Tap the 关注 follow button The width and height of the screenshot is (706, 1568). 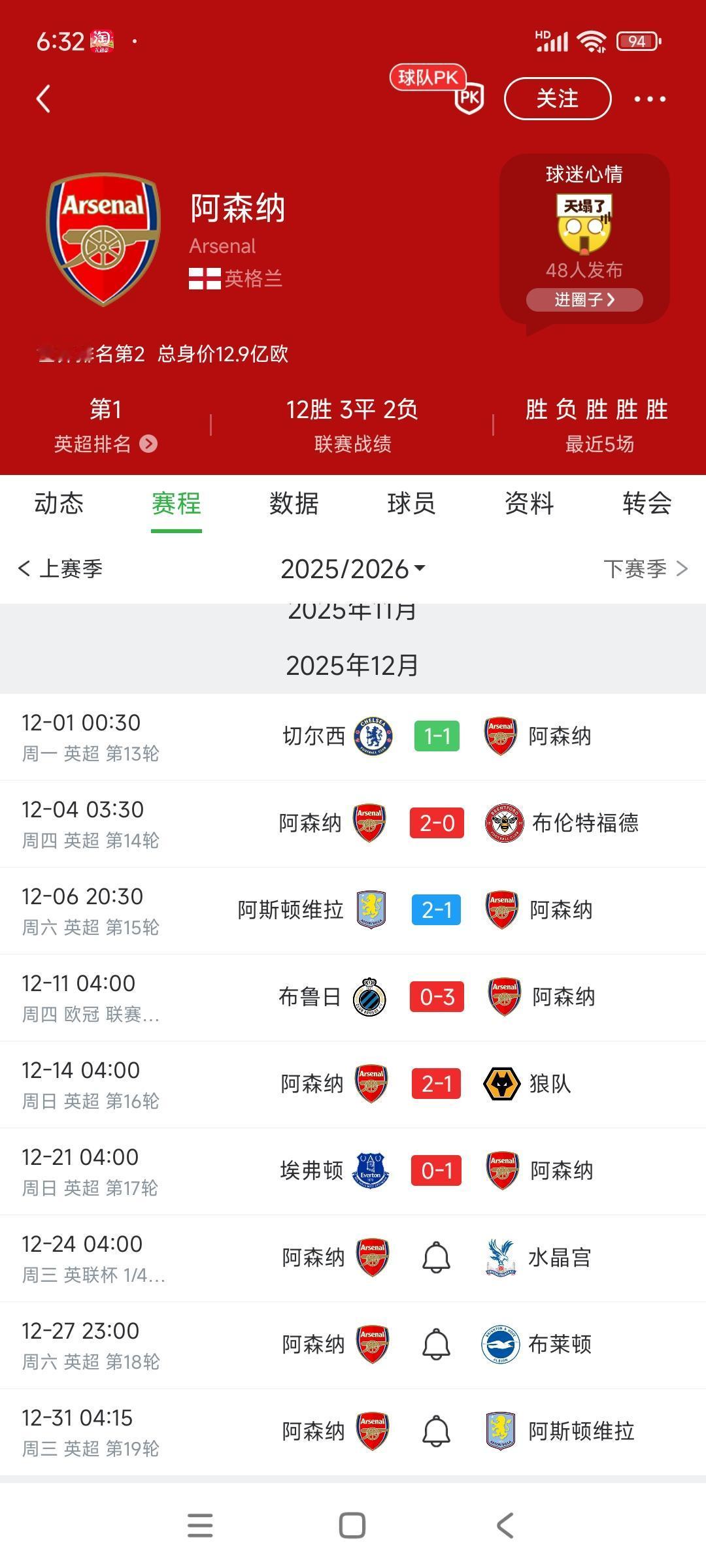click(556, 99)
